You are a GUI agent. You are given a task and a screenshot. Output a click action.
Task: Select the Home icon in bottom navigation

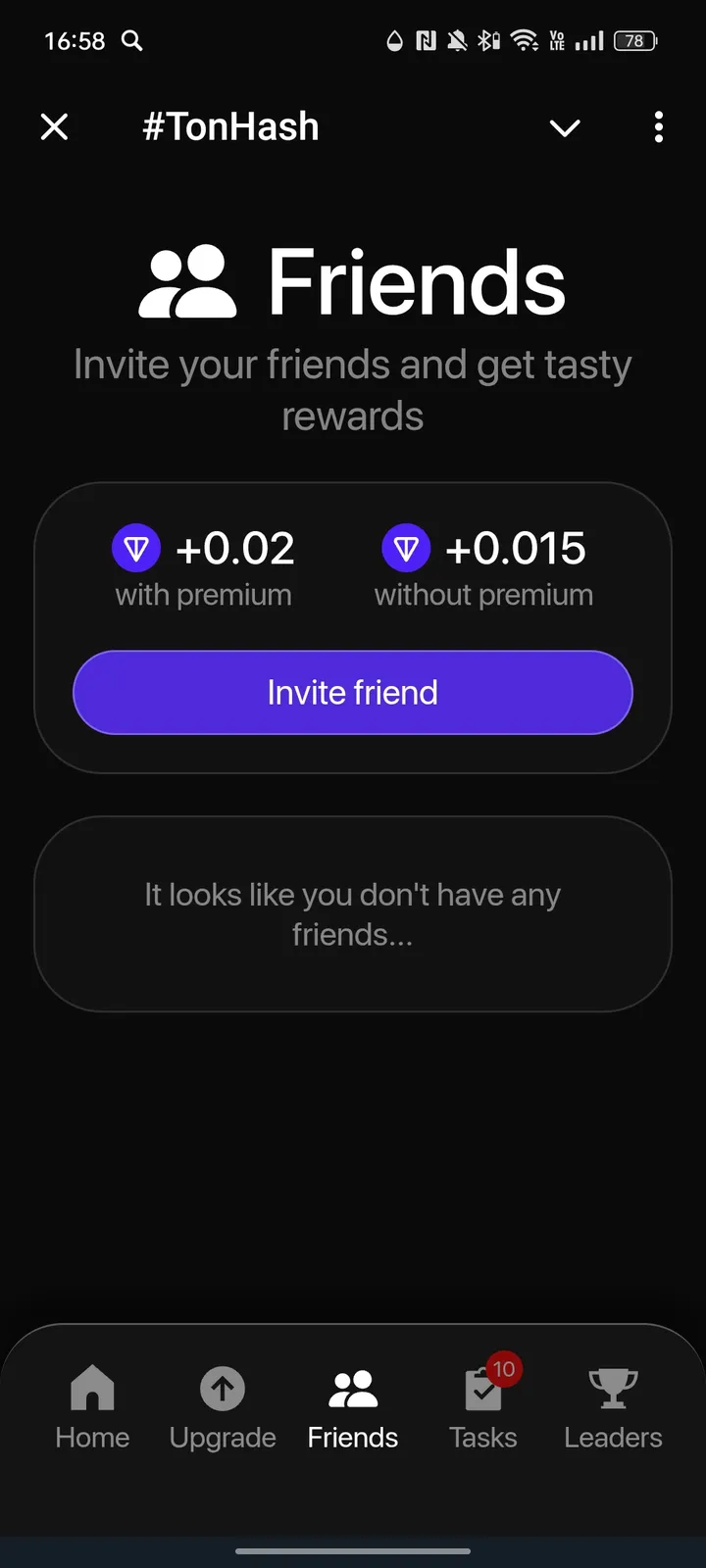click(92, 1390)
